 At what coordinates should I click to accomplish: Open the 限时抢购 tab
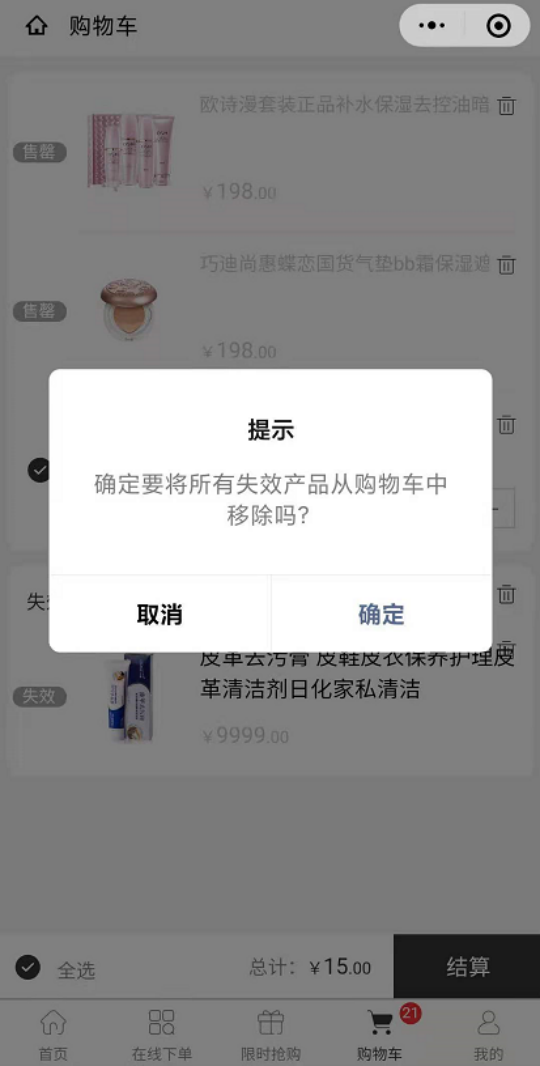tap(271, 1035)
